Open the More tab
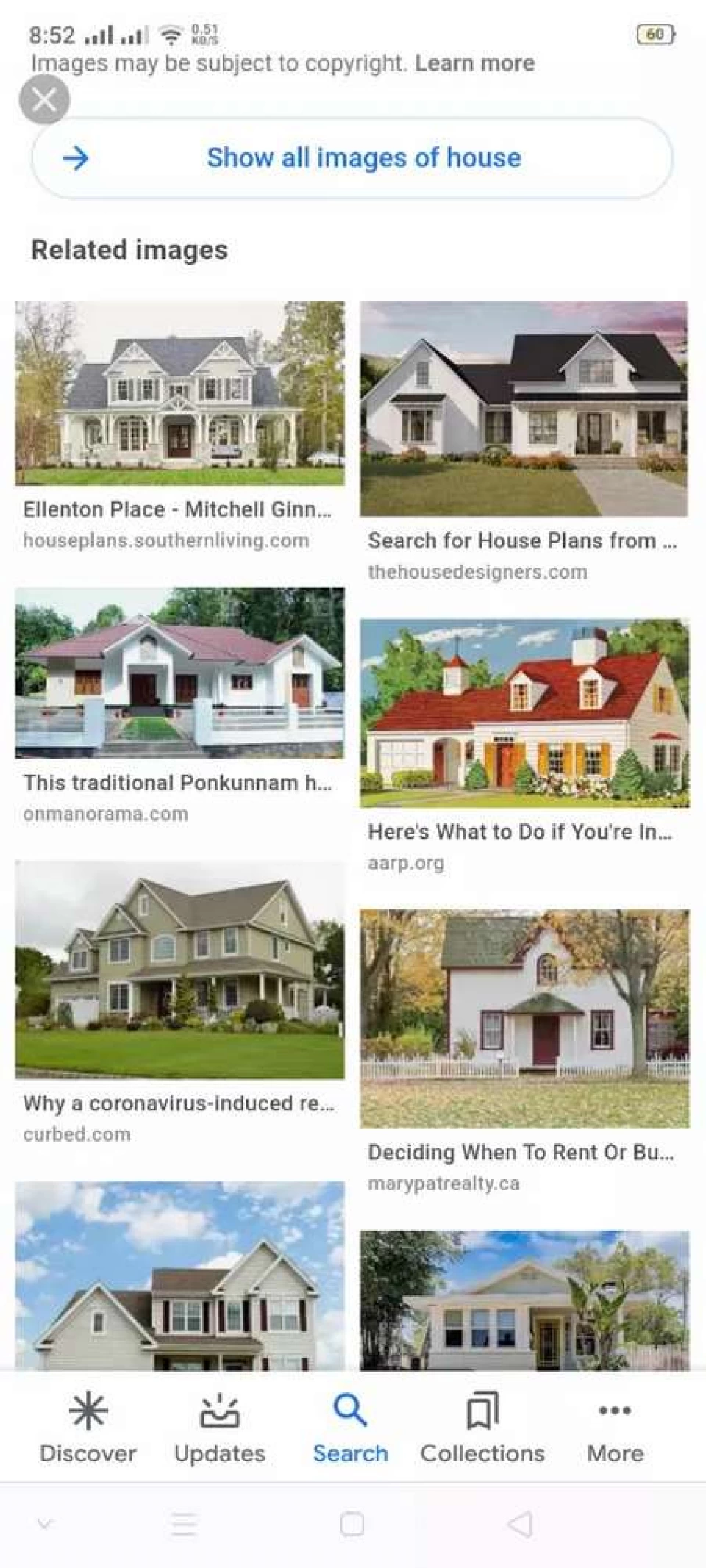The height and width of the screenshot is (1568, 706). pos(615,1428)
